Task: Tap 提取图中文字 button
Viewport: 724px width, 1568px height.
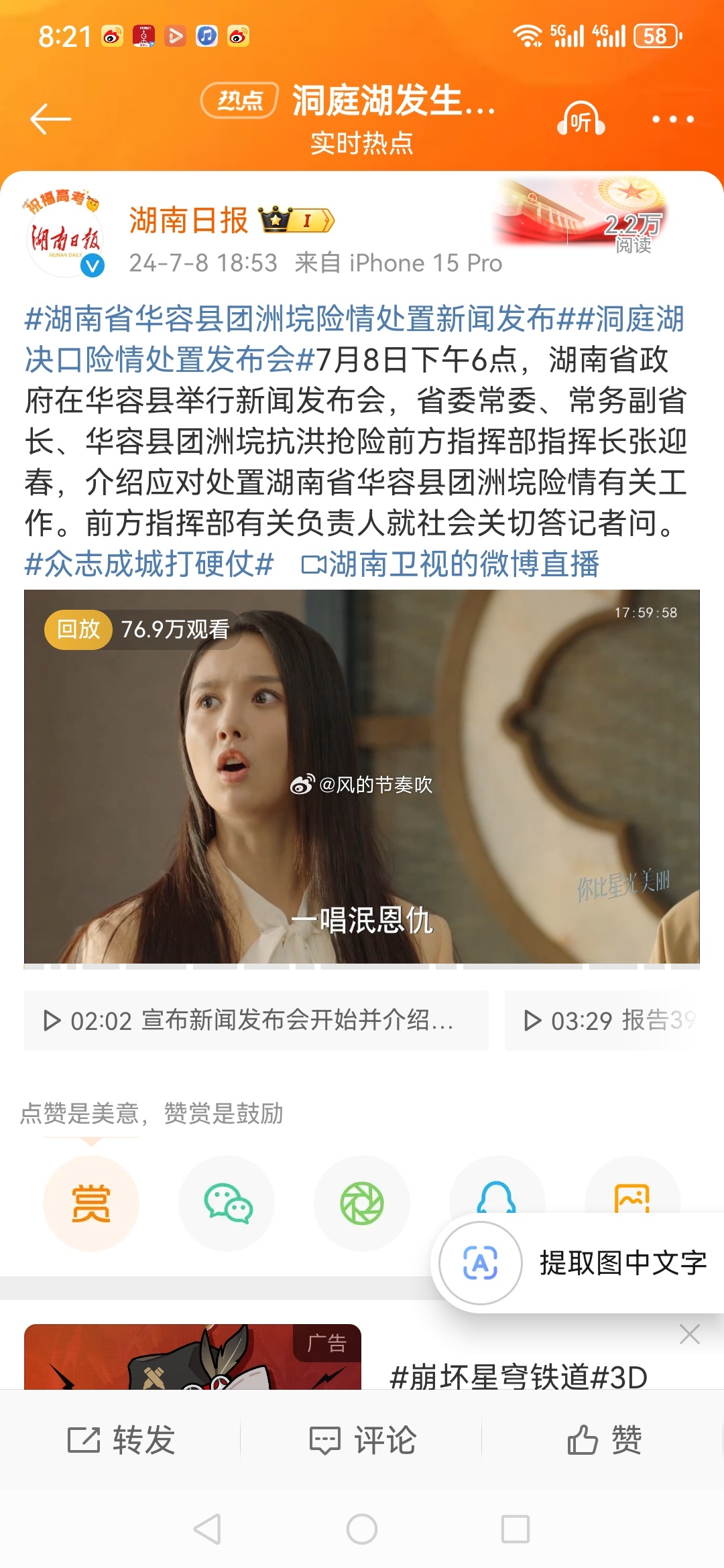Action: [x=577, y=1263]
